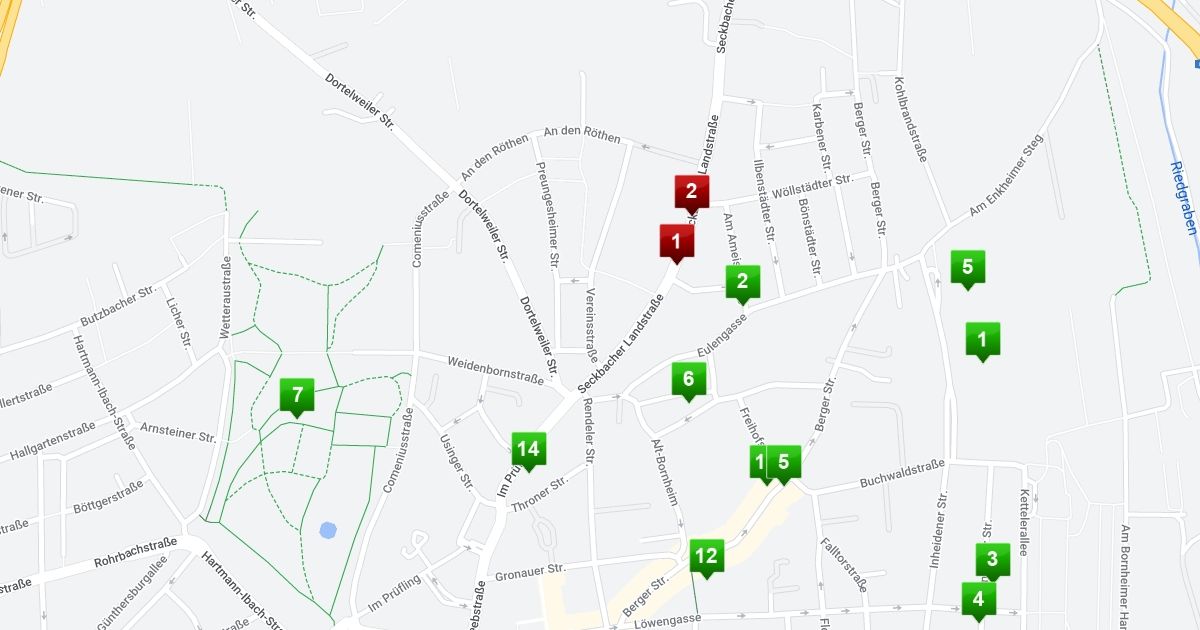The image size is (1200, 630).
Task: Select the green marker numbered 3
Action: click(992, 559)
